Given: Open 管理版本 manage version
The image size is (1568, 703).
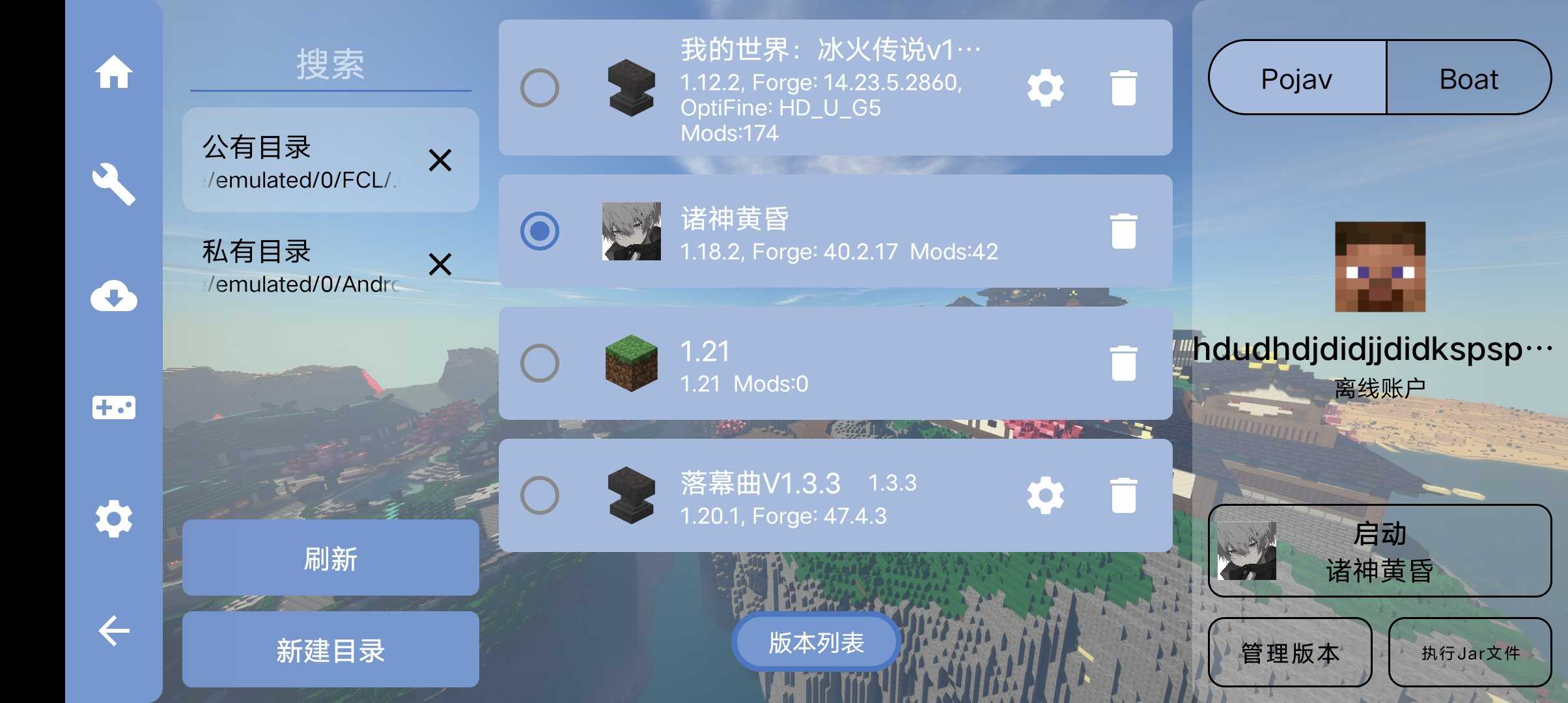Looking at the screenshot, I should click(1289, 652).
